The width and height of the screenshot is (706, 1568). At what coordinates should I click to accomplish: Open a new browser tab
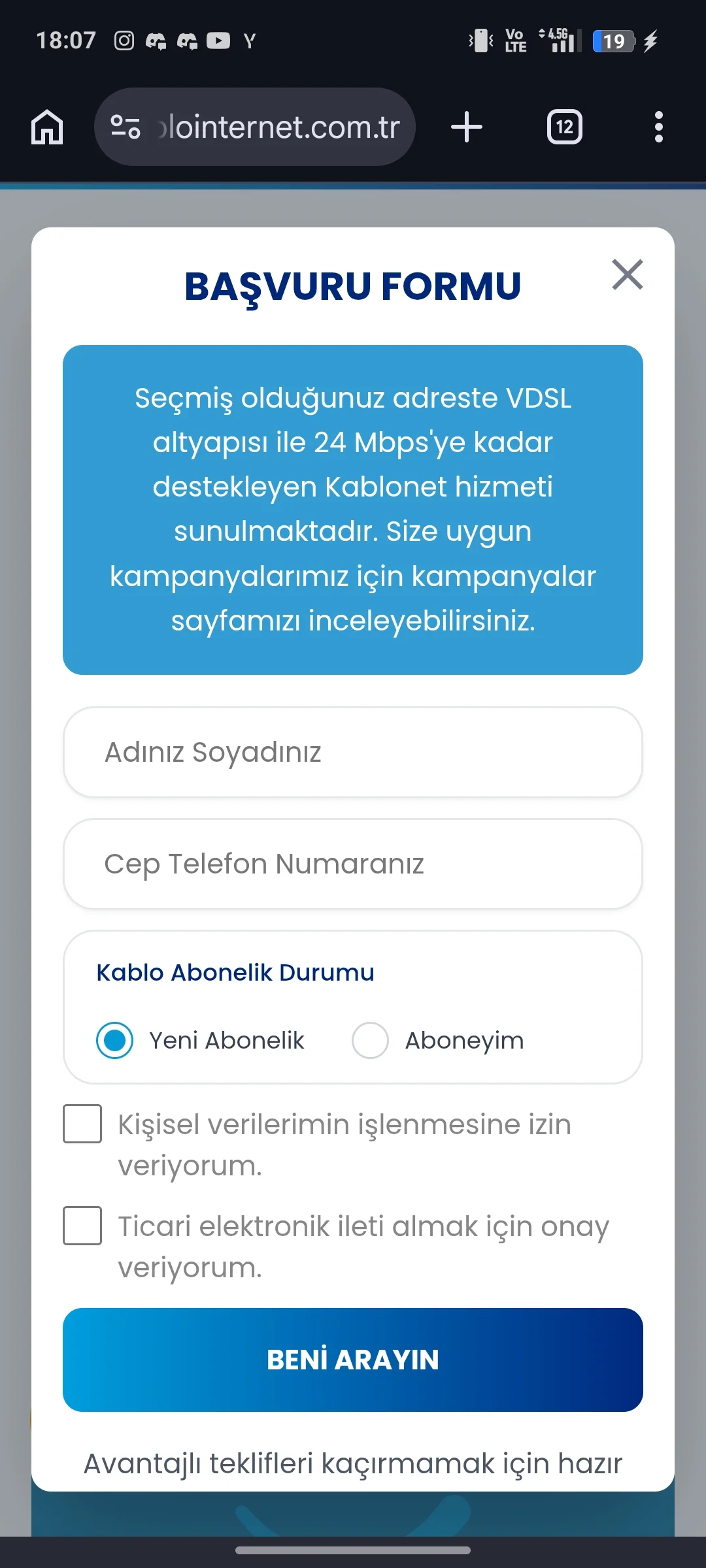(467, 127)
